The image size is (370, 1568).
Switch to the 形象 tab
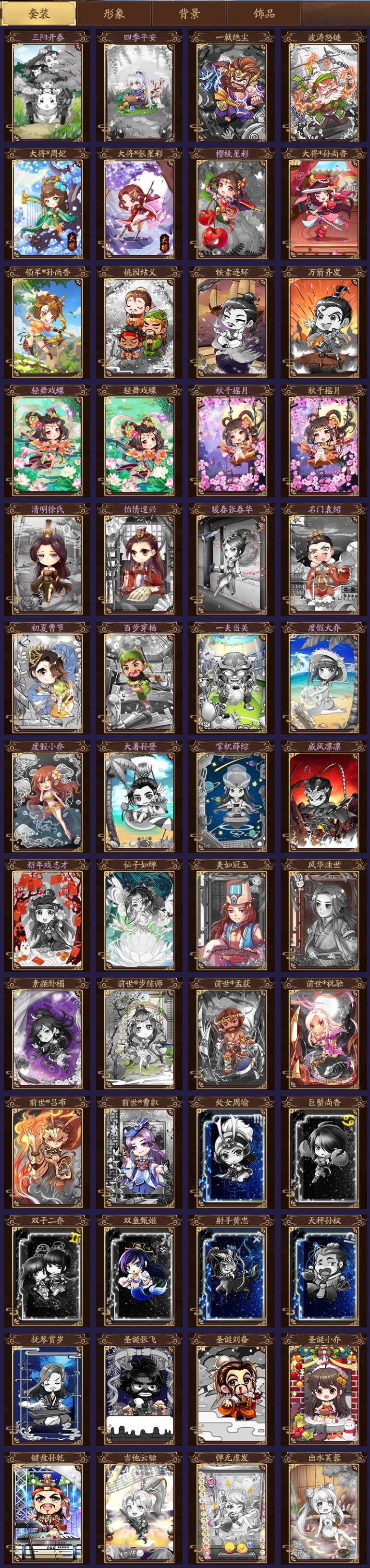point(114,13)
